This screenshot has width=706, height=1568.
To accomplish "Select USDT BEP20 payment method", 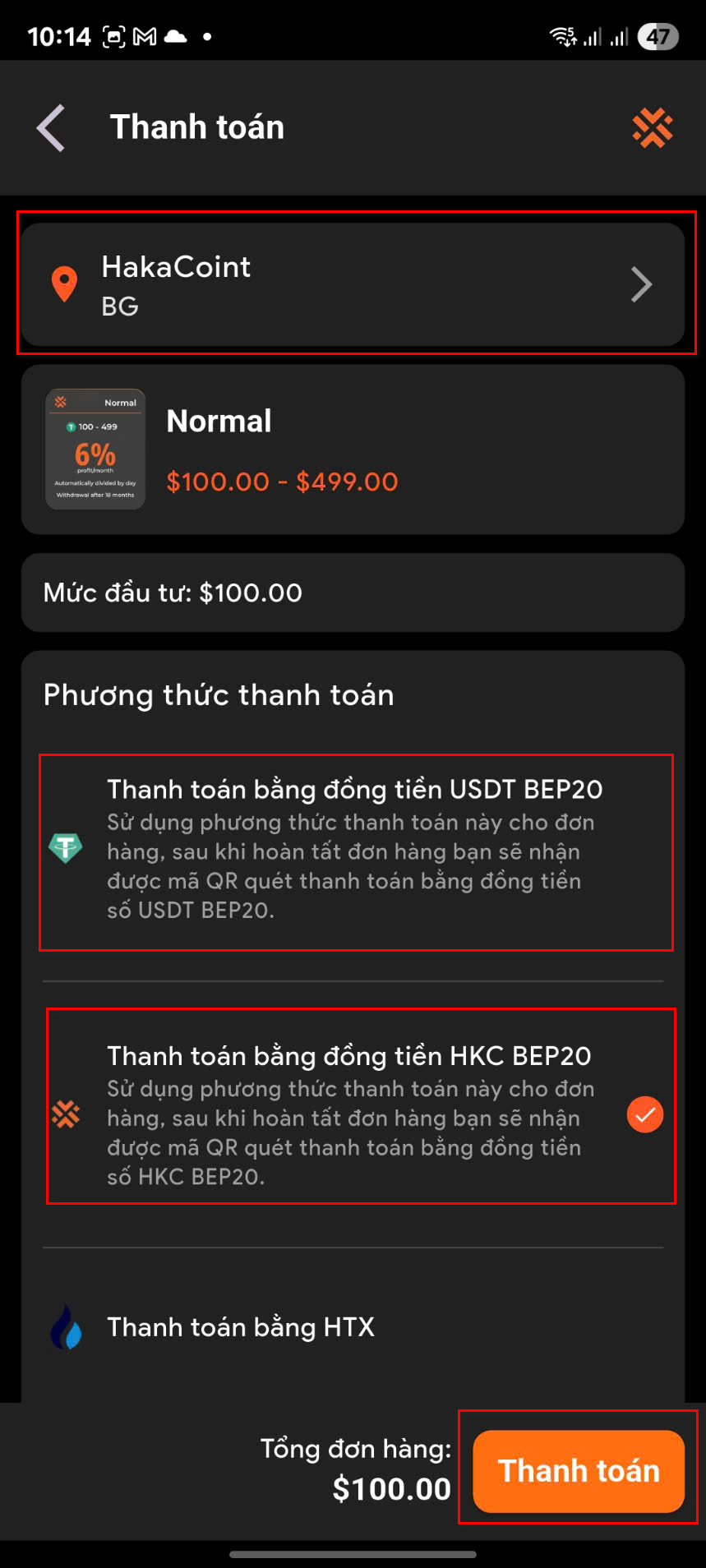I will pos(355,850).
